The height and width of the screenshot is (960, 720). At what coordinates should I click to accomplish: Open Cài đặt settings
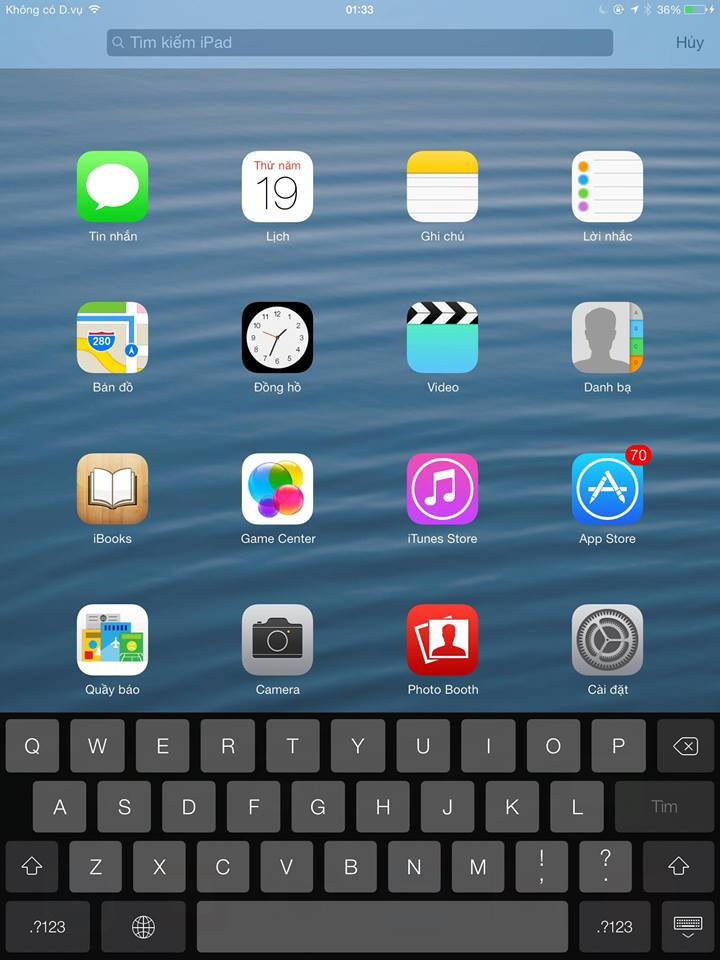click(607, 640)
